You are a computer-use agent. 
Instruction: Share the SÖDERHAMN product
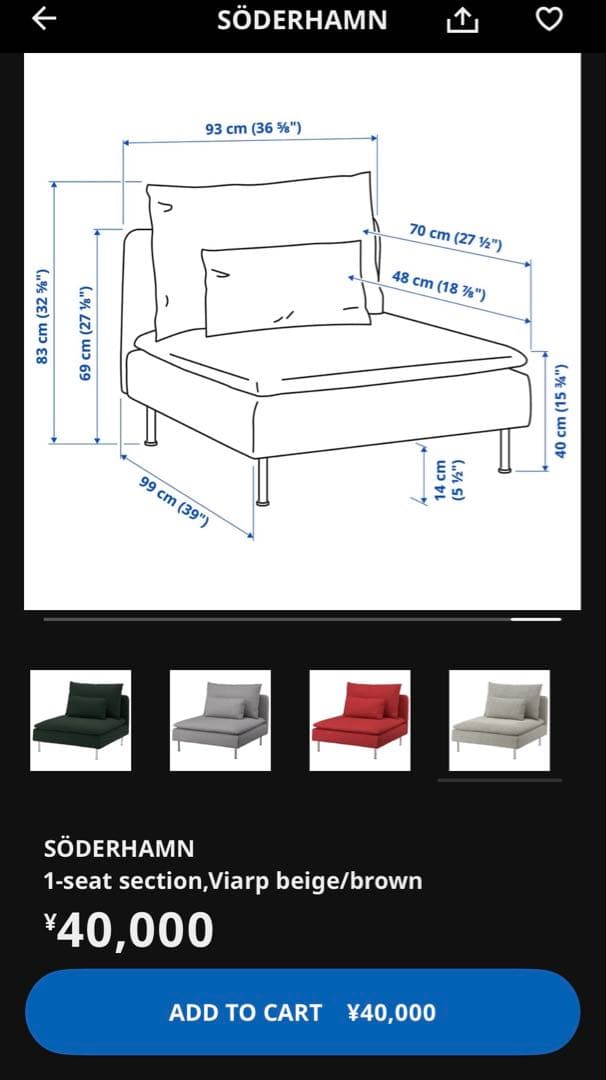463,20
